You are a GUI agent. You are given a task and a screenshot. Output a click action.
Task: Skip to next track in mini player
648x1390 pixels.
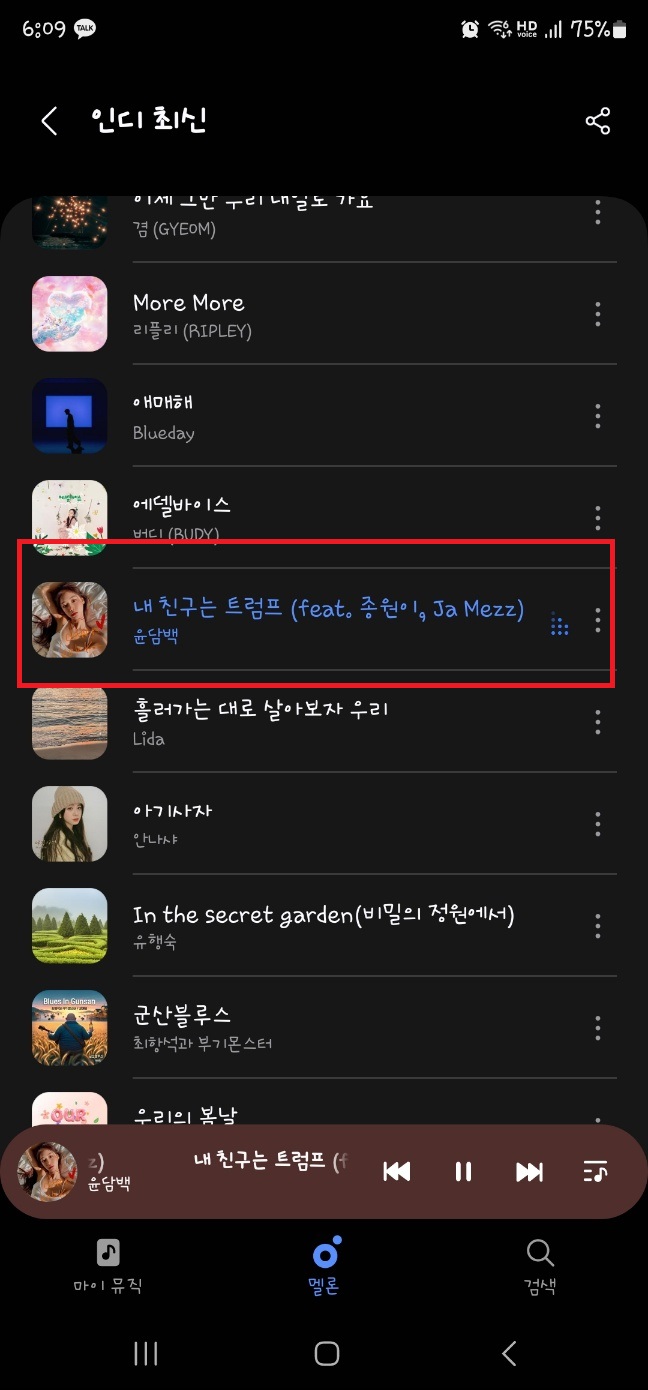coord(529,1172)
